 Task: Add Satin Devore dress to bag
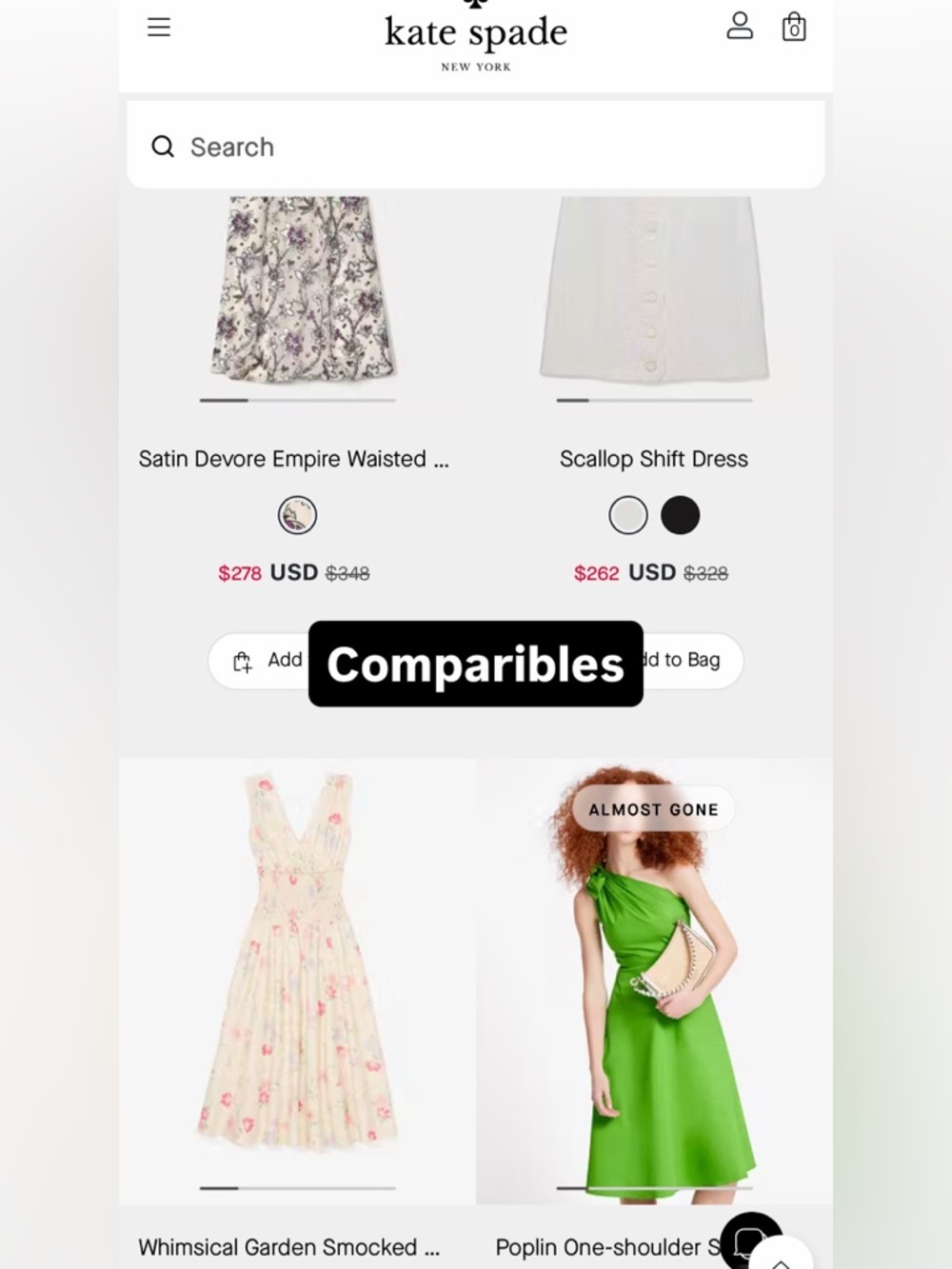coord(259,661)
